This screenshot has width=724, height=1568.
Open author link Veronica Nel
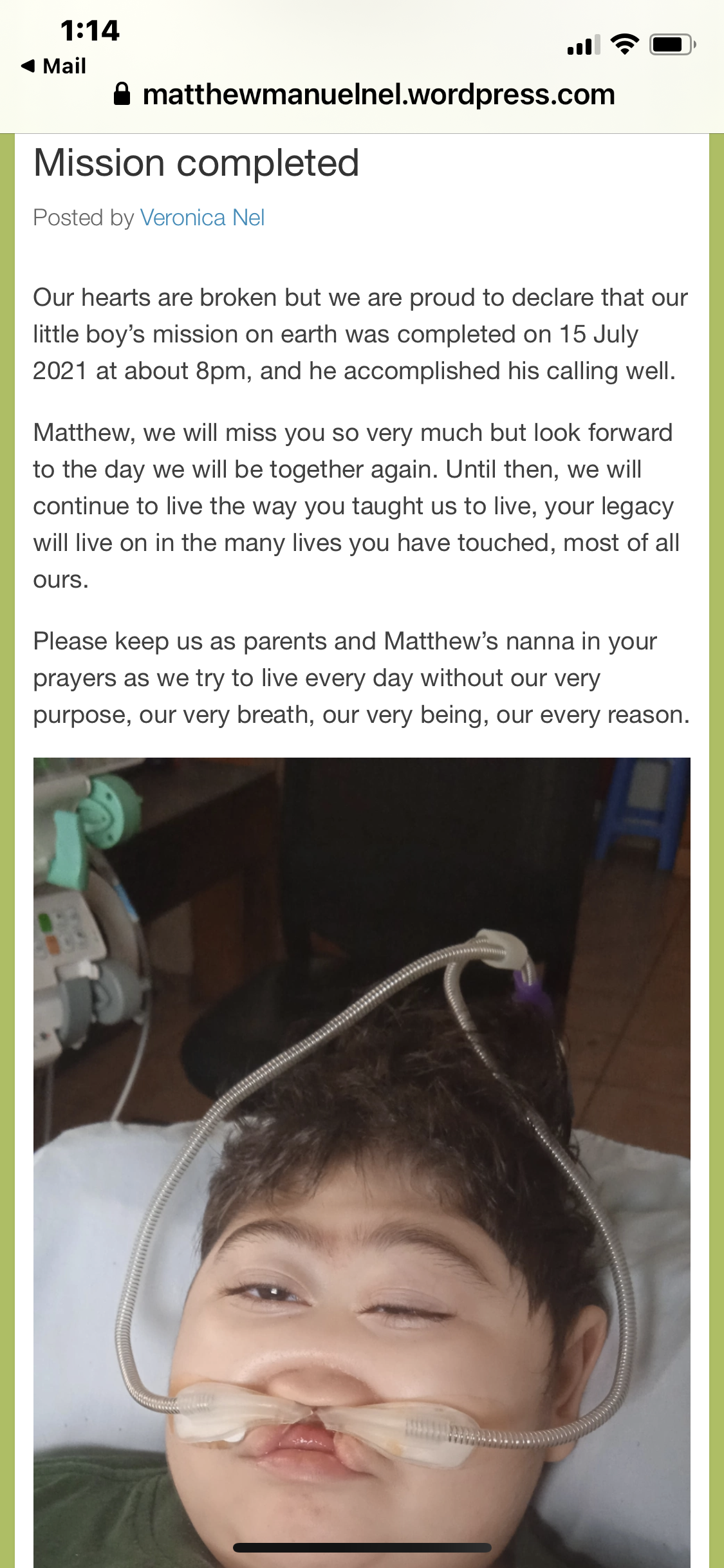point(202,218)
